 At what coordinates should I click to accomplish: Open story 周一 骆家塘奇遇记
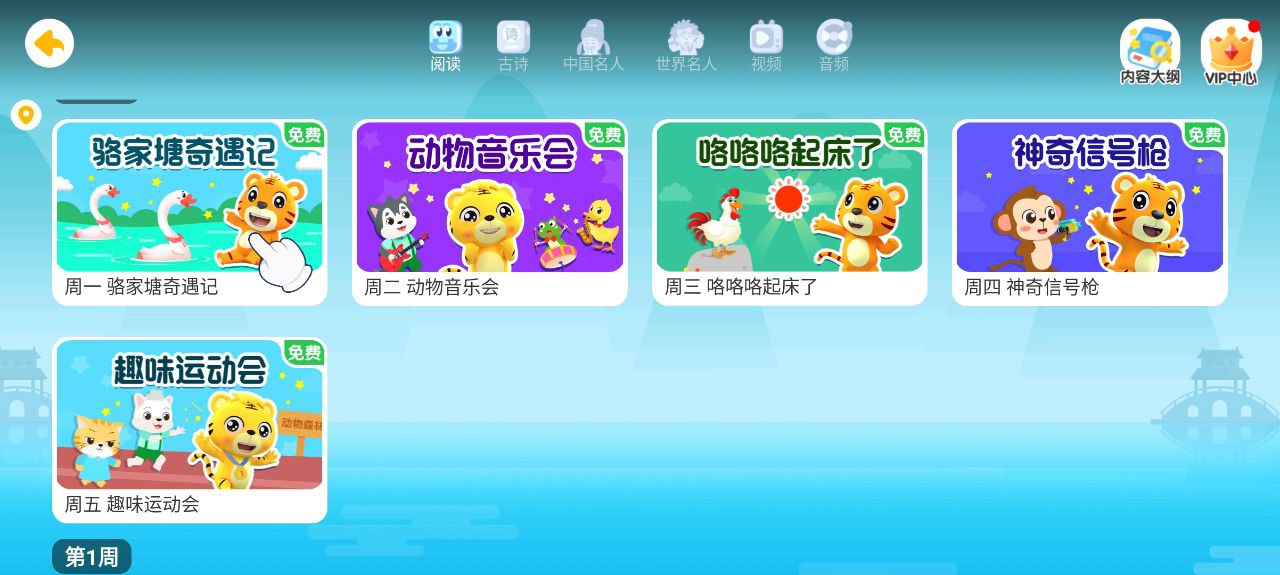point(190,212)
